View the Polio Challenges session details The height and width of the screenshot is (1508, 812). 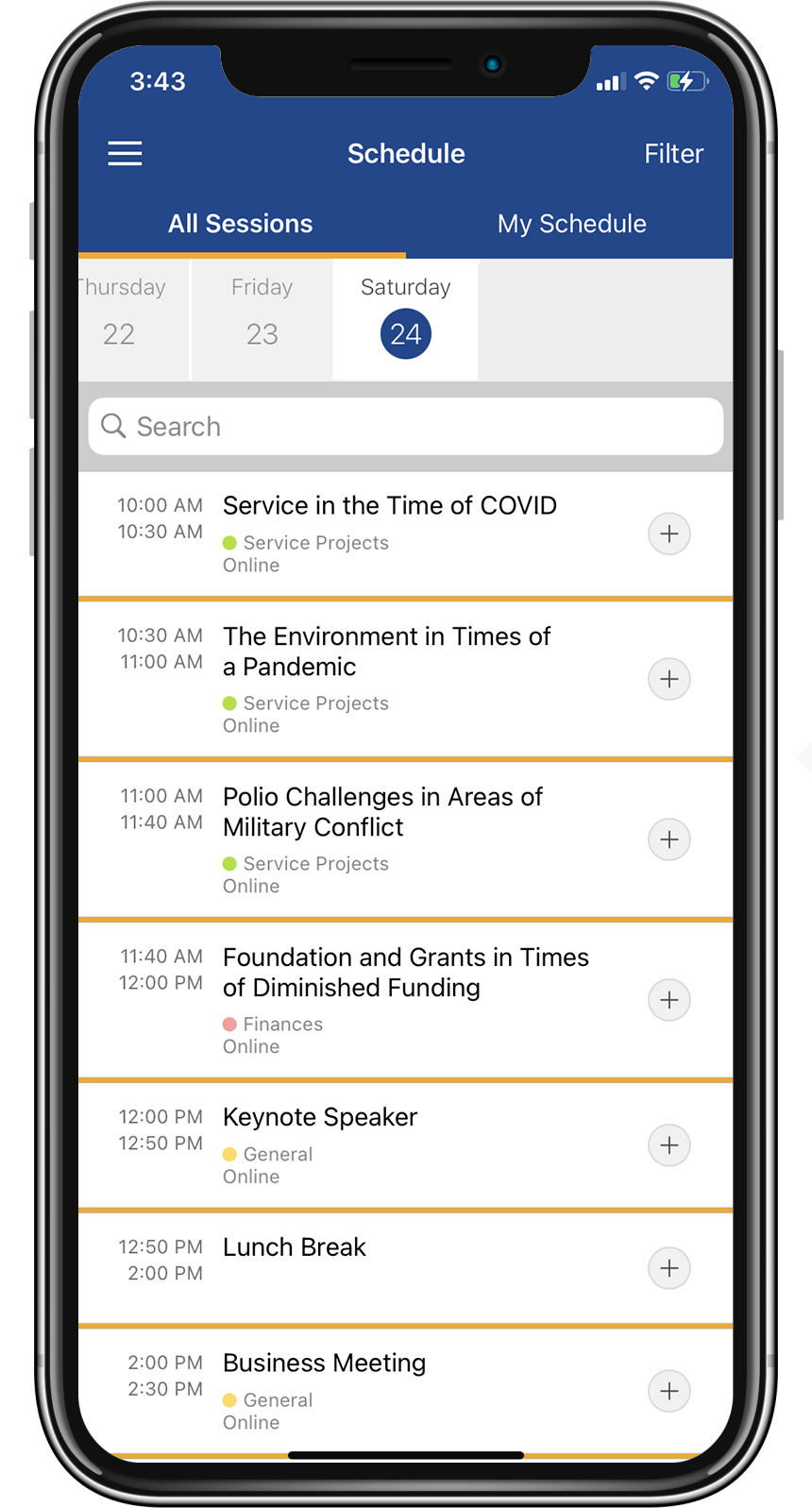tap(382, 812)
